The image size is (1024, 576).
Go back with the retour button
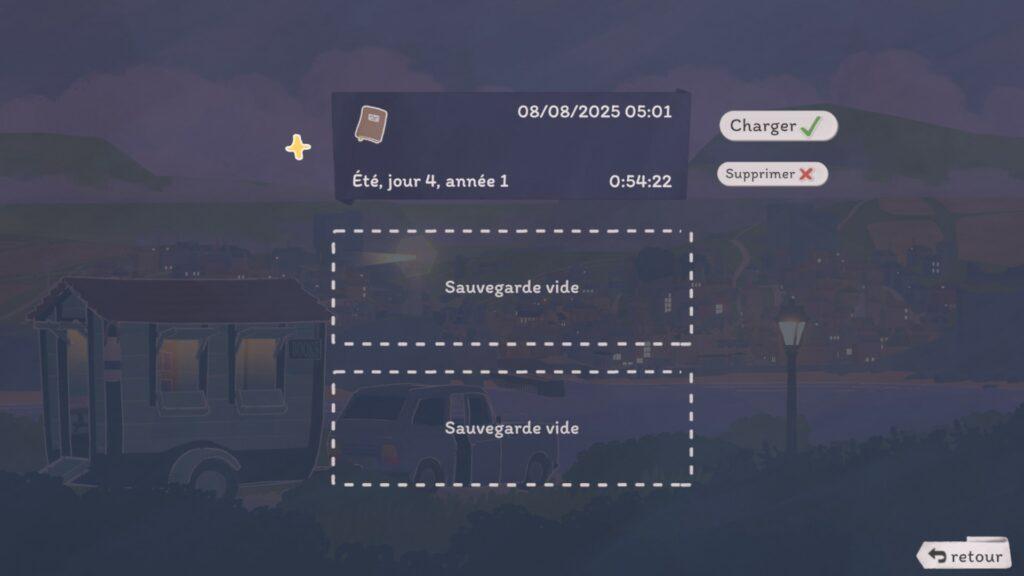(964, 555)
